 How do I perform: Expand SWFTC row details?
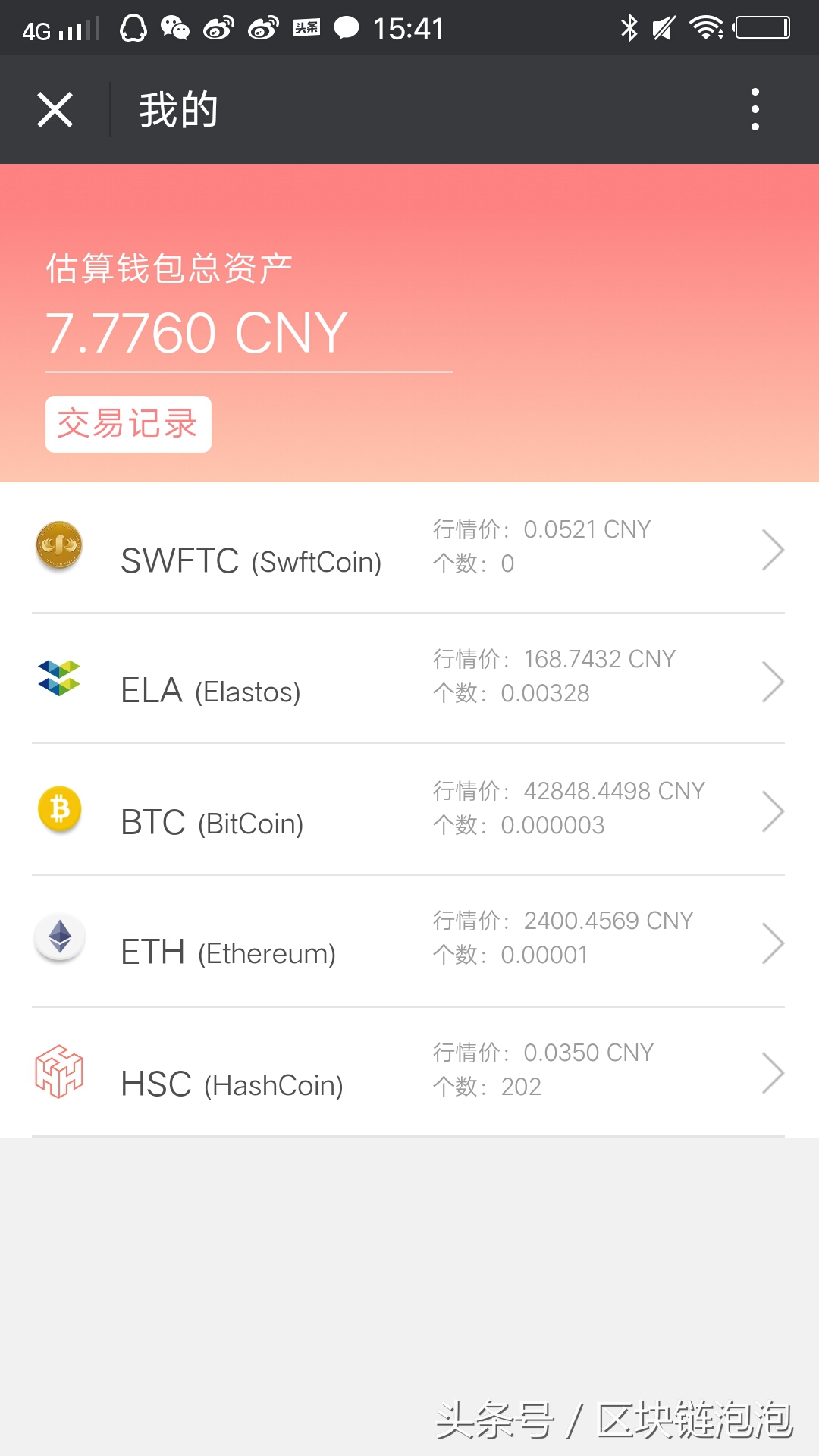click(773, 550)
